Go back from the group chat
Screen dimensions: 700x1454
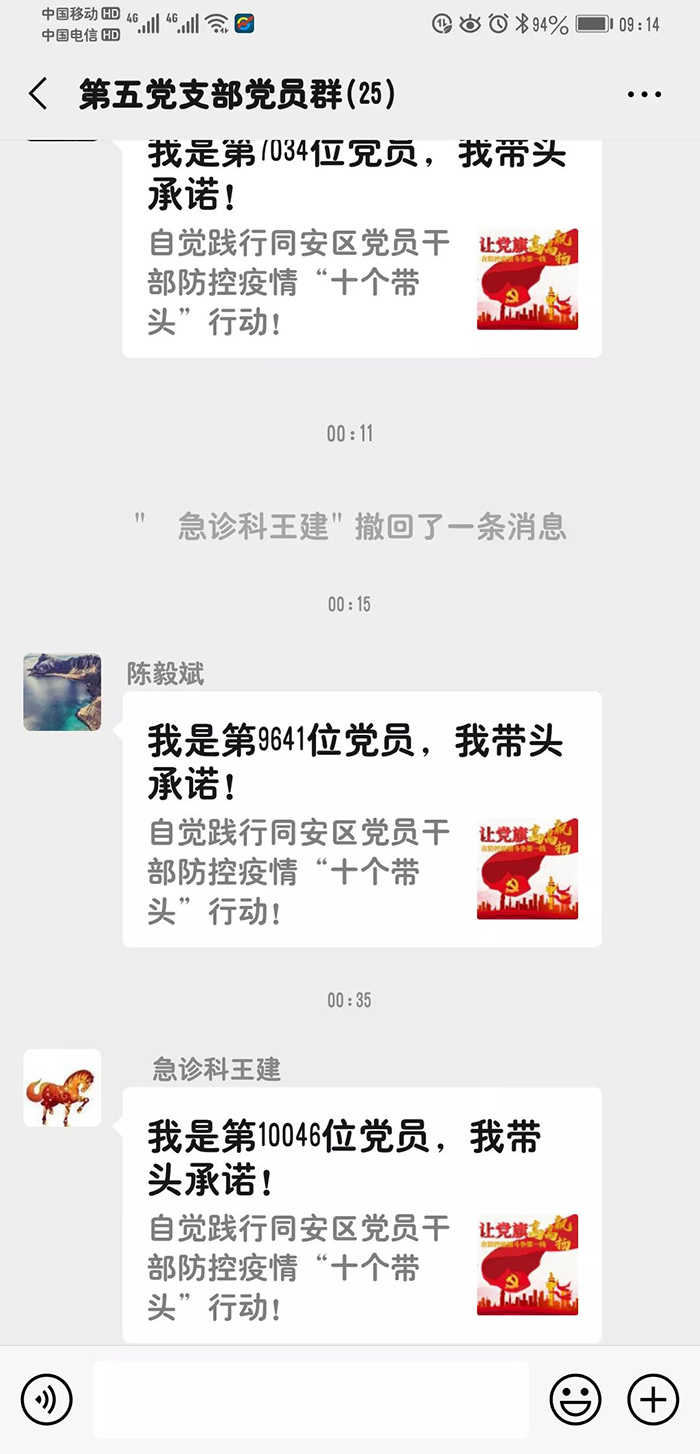click(x=38, y=95)
